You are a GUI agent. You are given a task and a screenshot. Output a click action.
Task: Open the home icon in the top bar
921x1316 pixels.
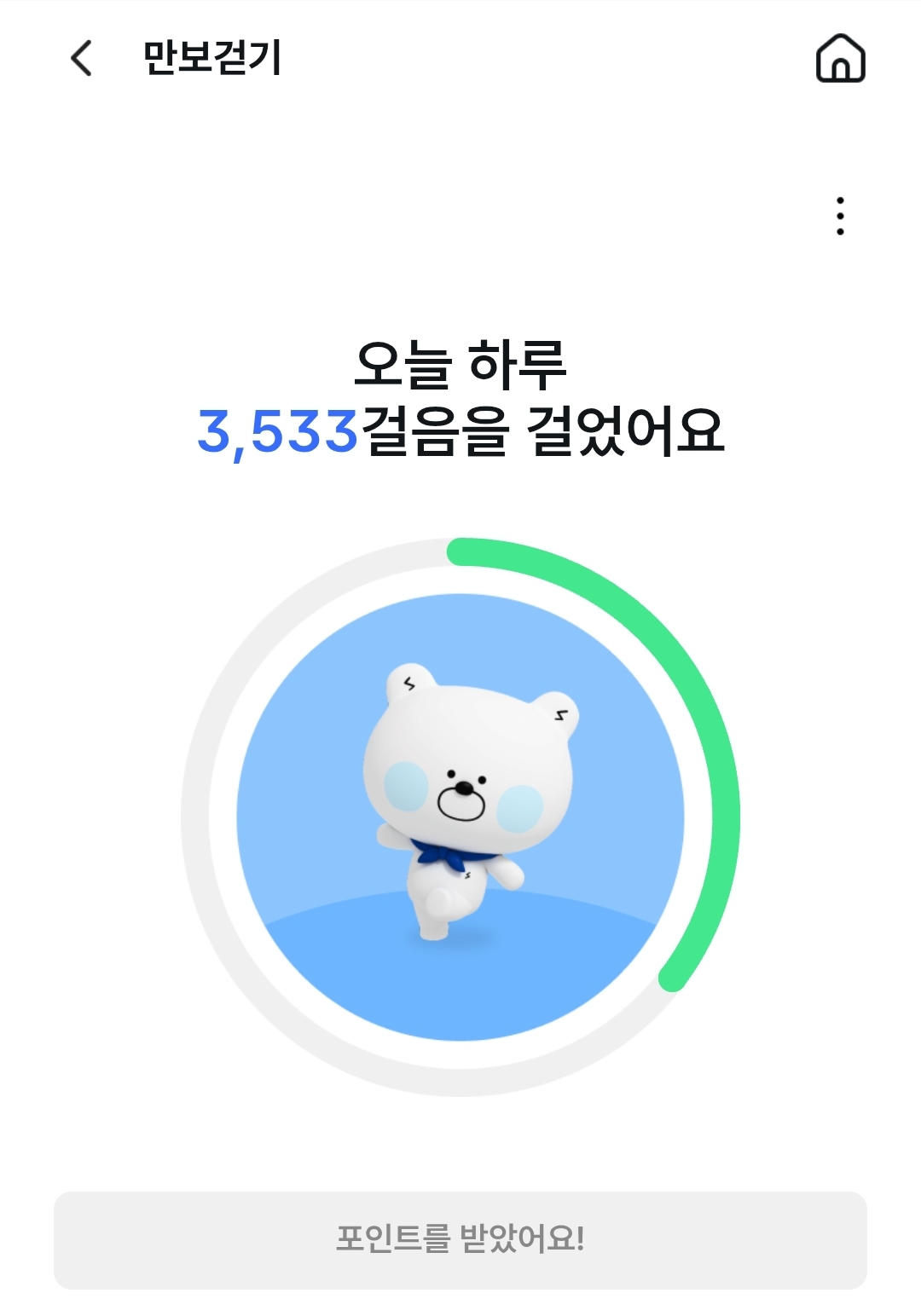coord(840,59)
